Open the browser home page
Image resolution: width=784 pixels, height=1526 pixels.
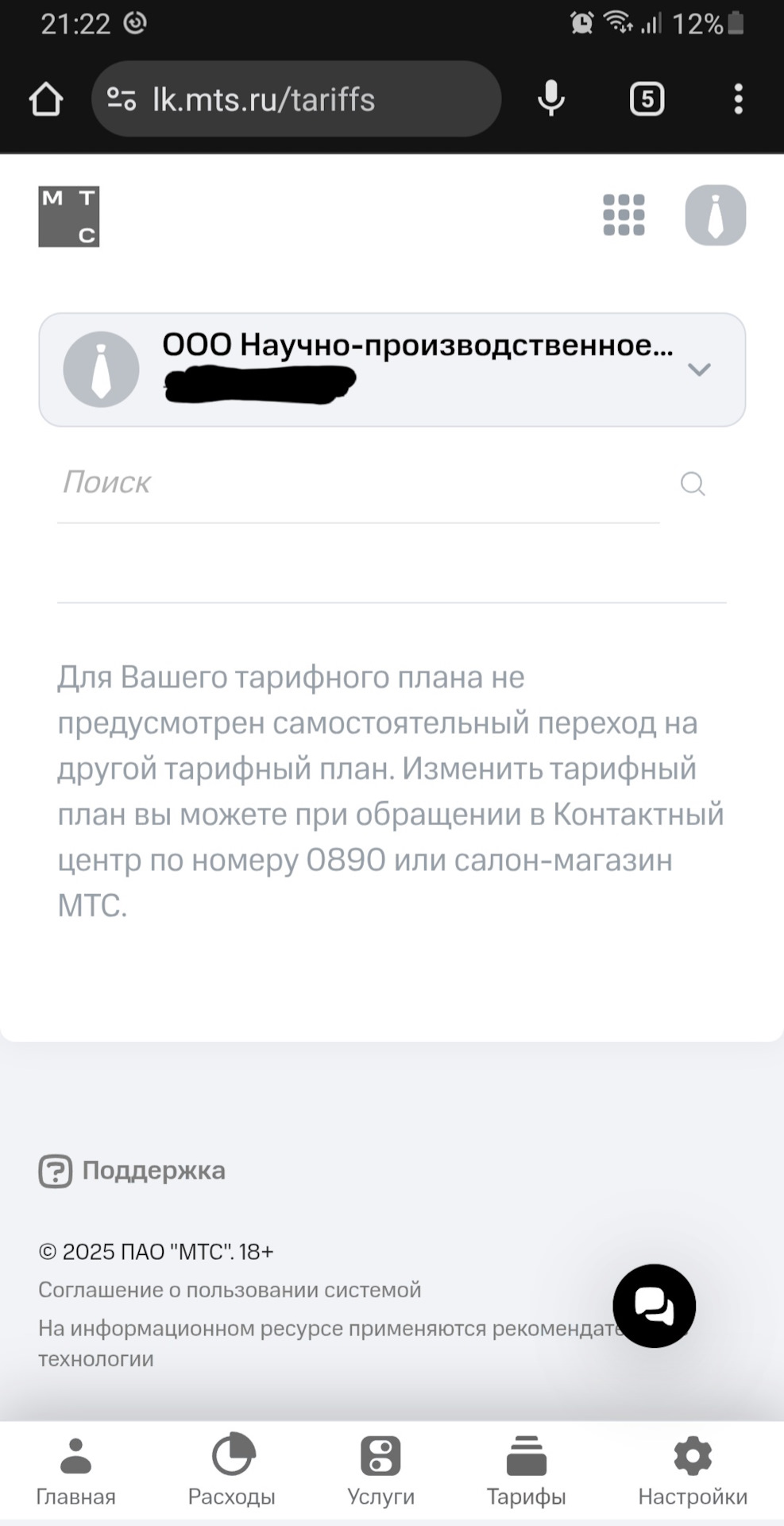[x=45, y=99]
